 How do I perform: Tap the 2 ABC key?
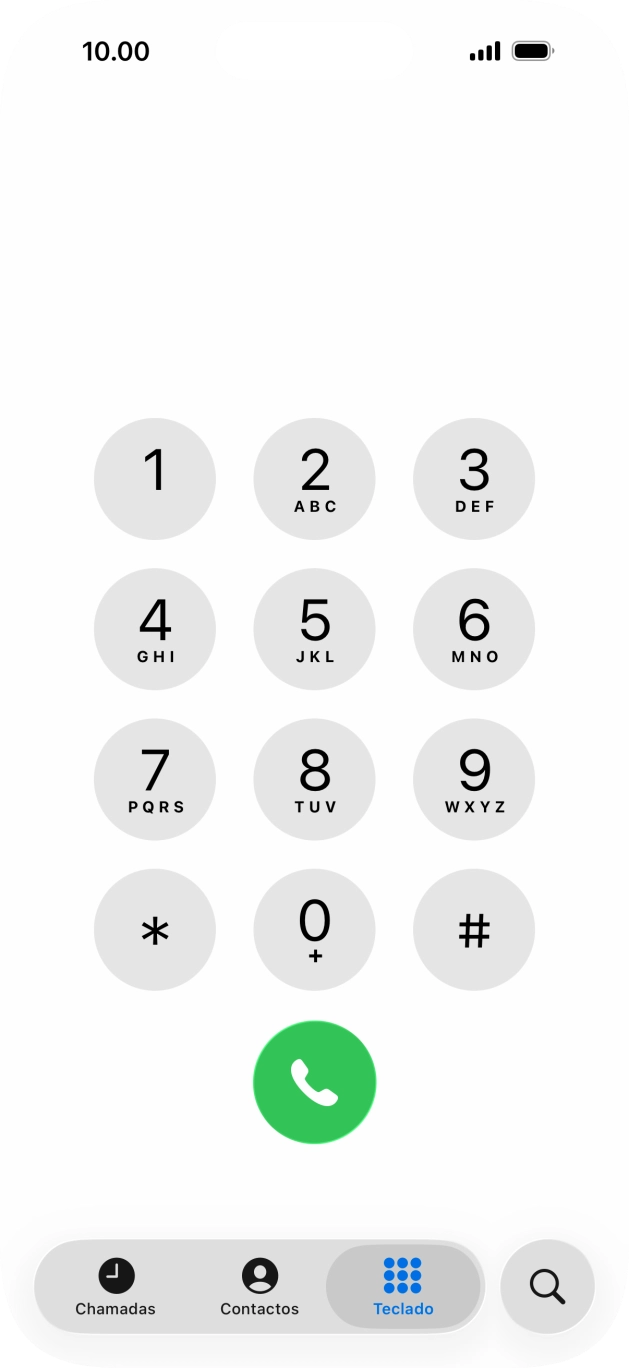pyautogui.click(x=315, y=479)
